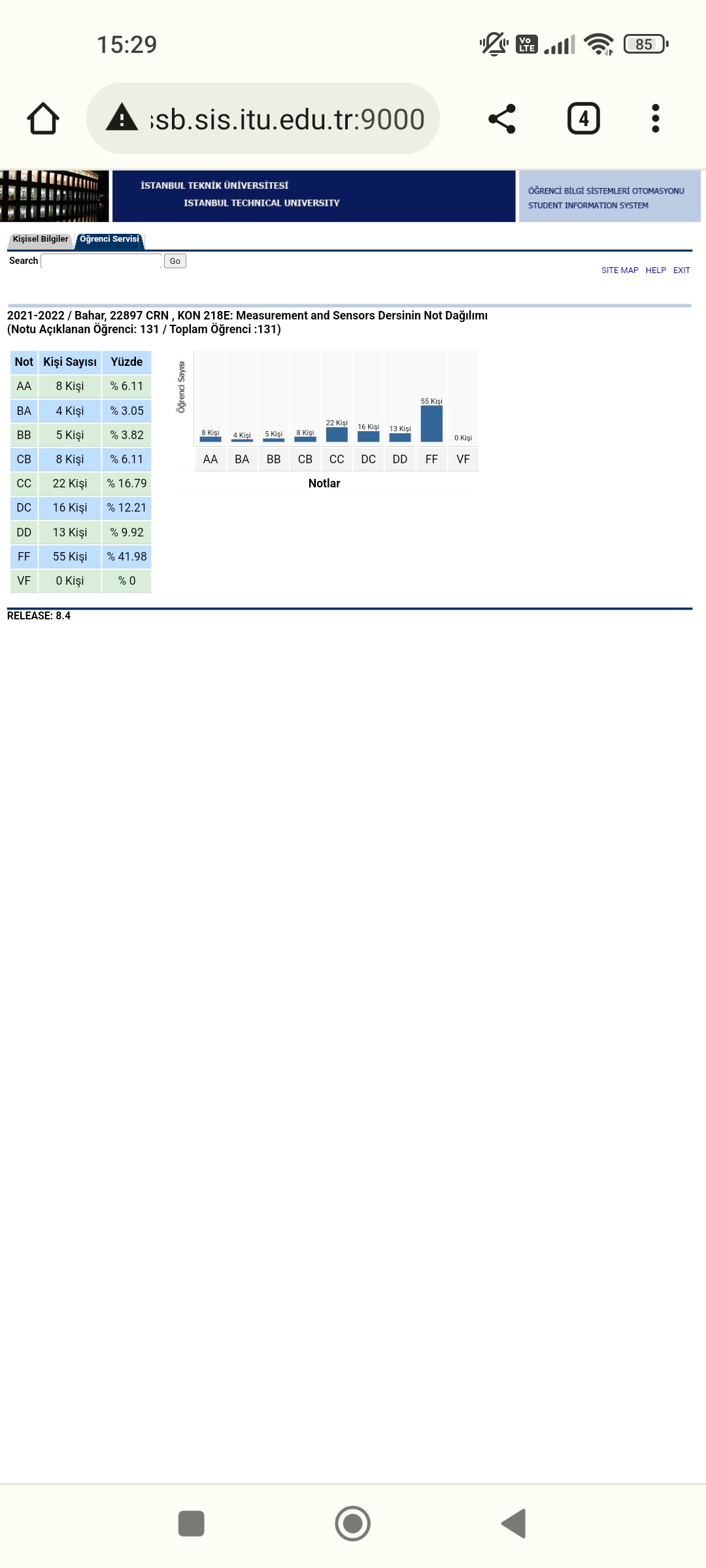Tap the Go button
The width and height of the screenshot is (706, 1568).
click(175, 261)
